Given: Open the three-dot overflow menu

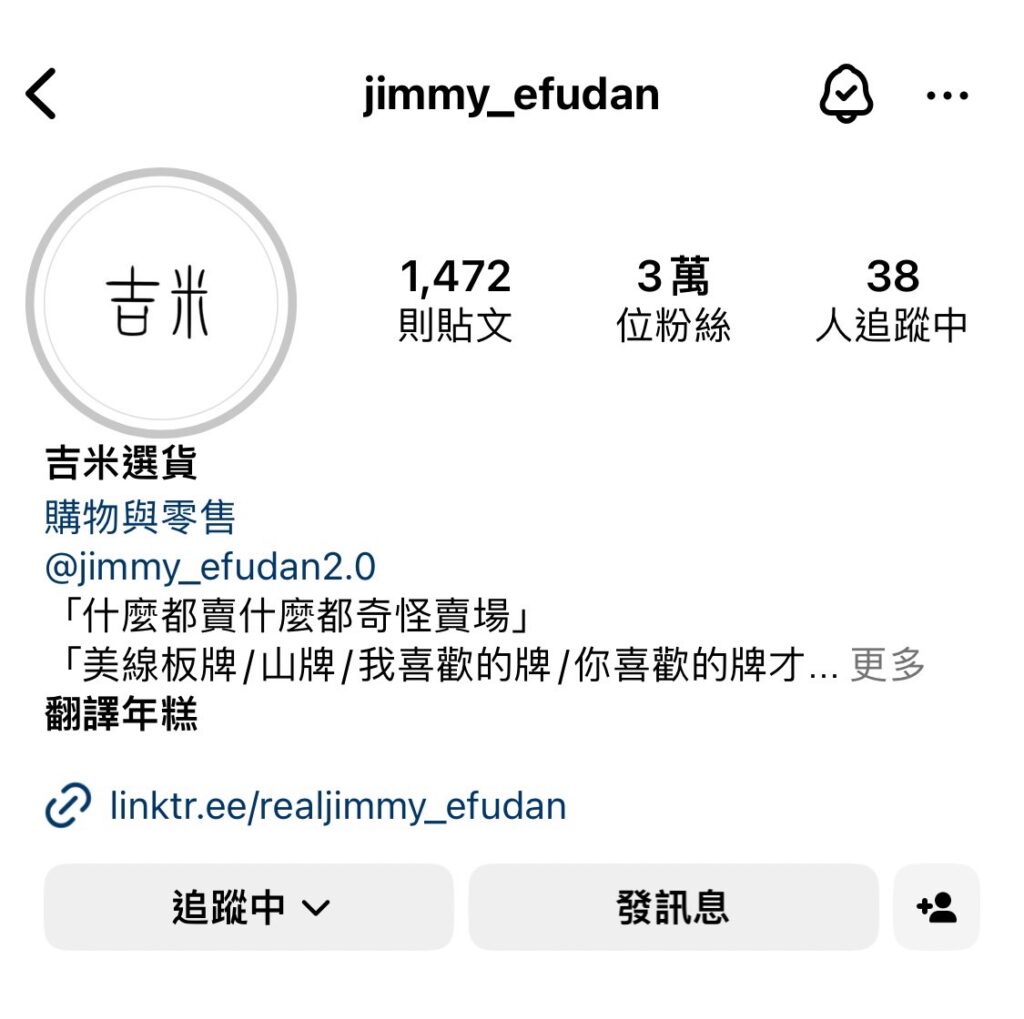Looking at the screenshot, I should pos(946,96).
